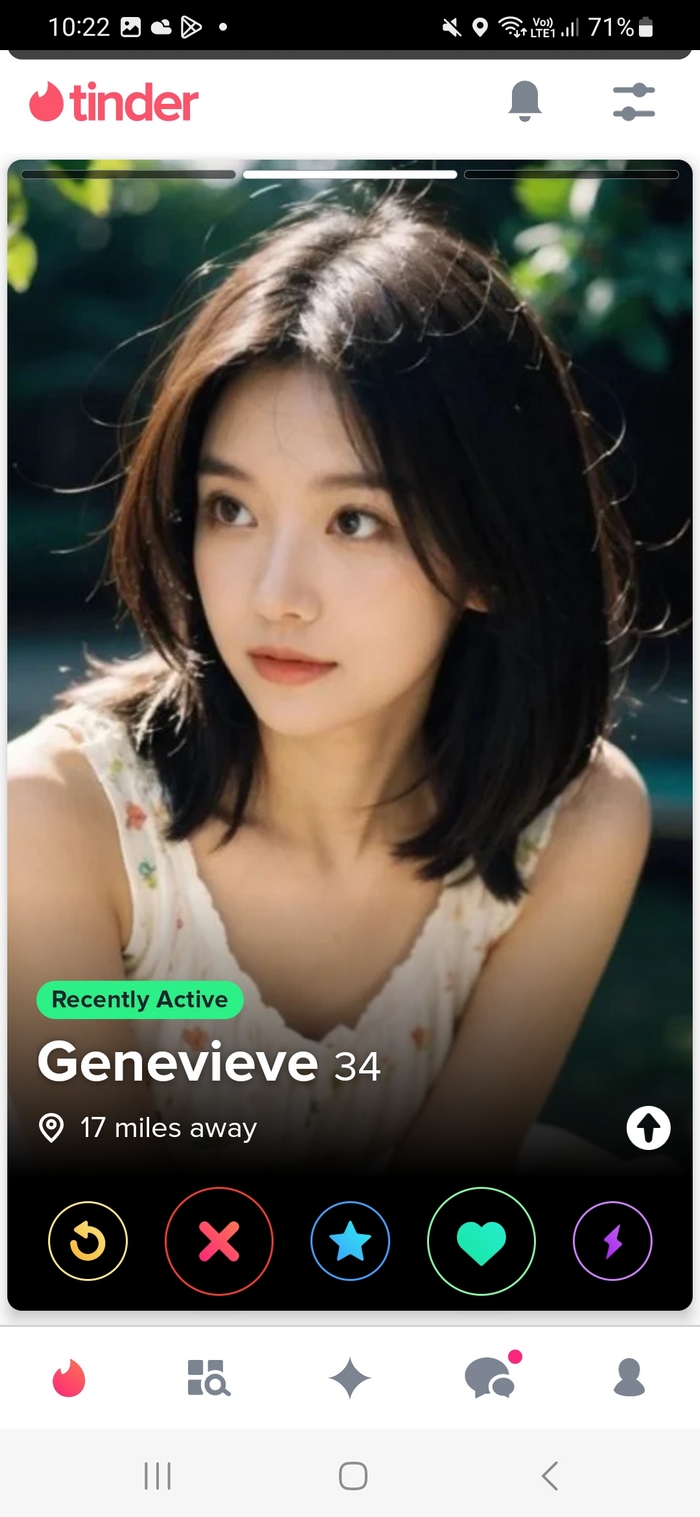Open the recent apps view
This screenshot has width=700, height=1517.
pyautogui.click(x=158, y=1475)
